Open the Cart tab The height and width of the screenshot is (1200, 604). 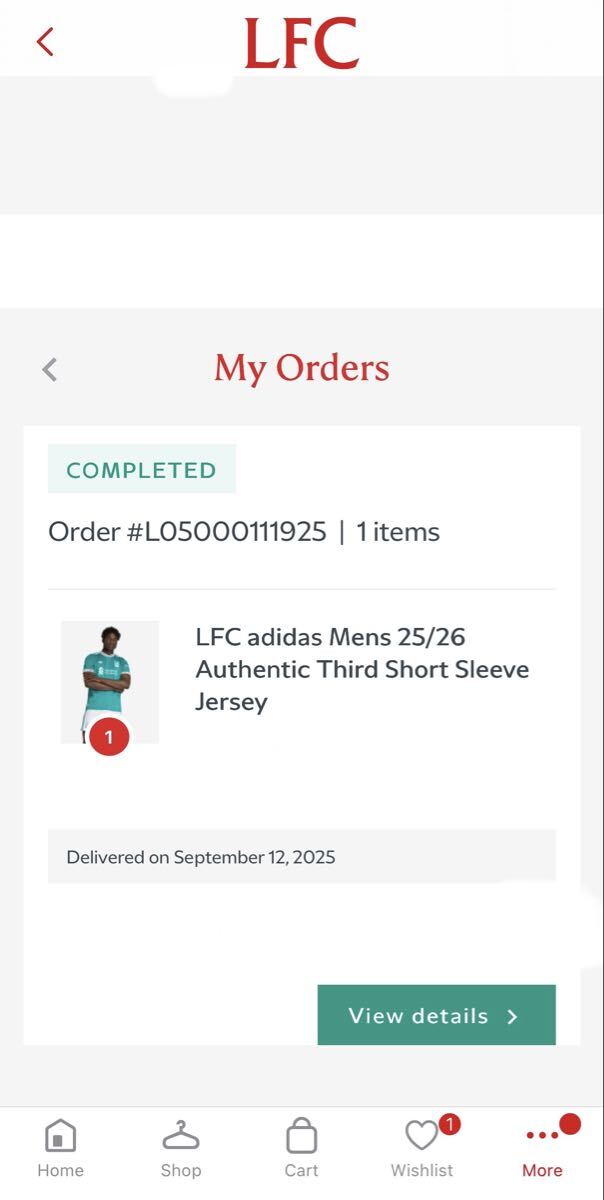tap(301, 1148)
